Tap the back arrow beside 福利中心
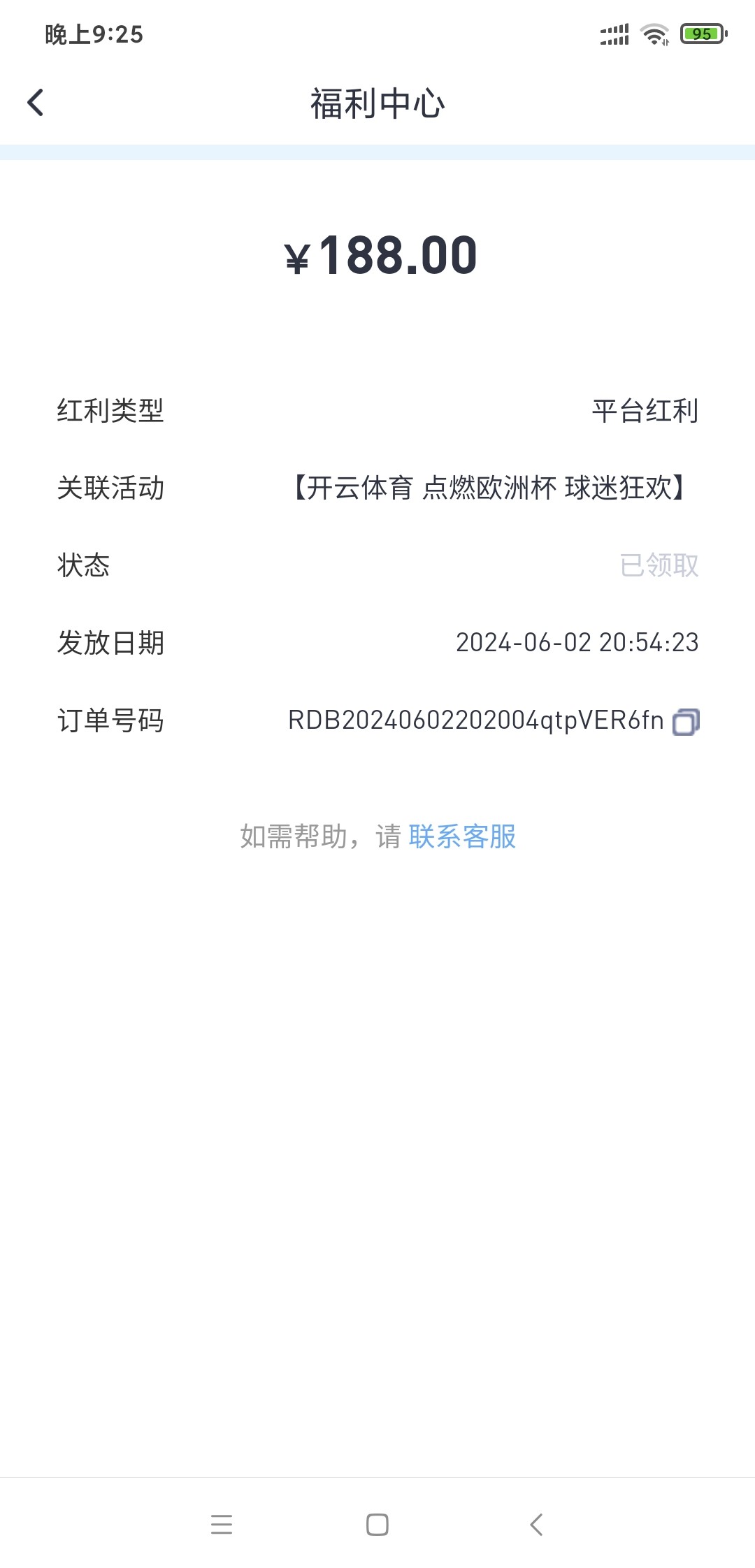This screenshot has height=1568, width=755. tap(36, 102)
